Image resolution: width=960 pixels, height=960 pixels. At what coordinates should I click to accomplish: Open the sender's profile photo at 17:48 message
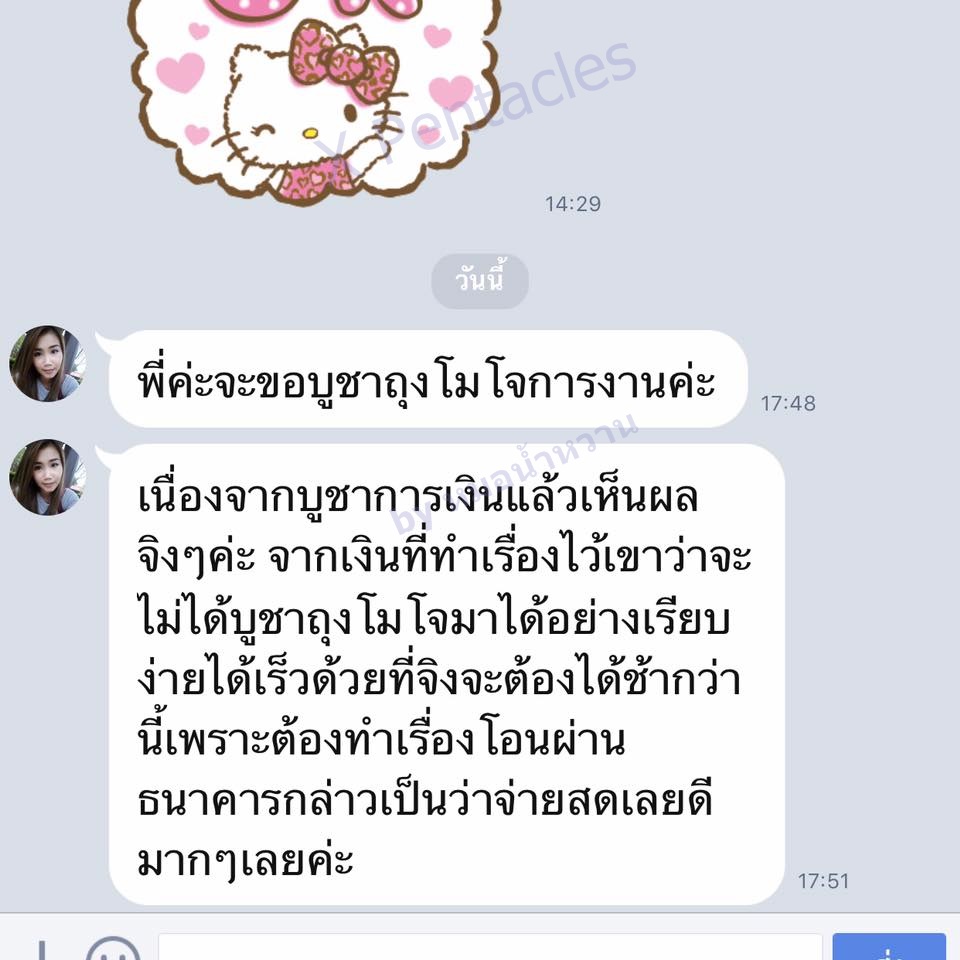pyautogui.click(x=47, y=364)
